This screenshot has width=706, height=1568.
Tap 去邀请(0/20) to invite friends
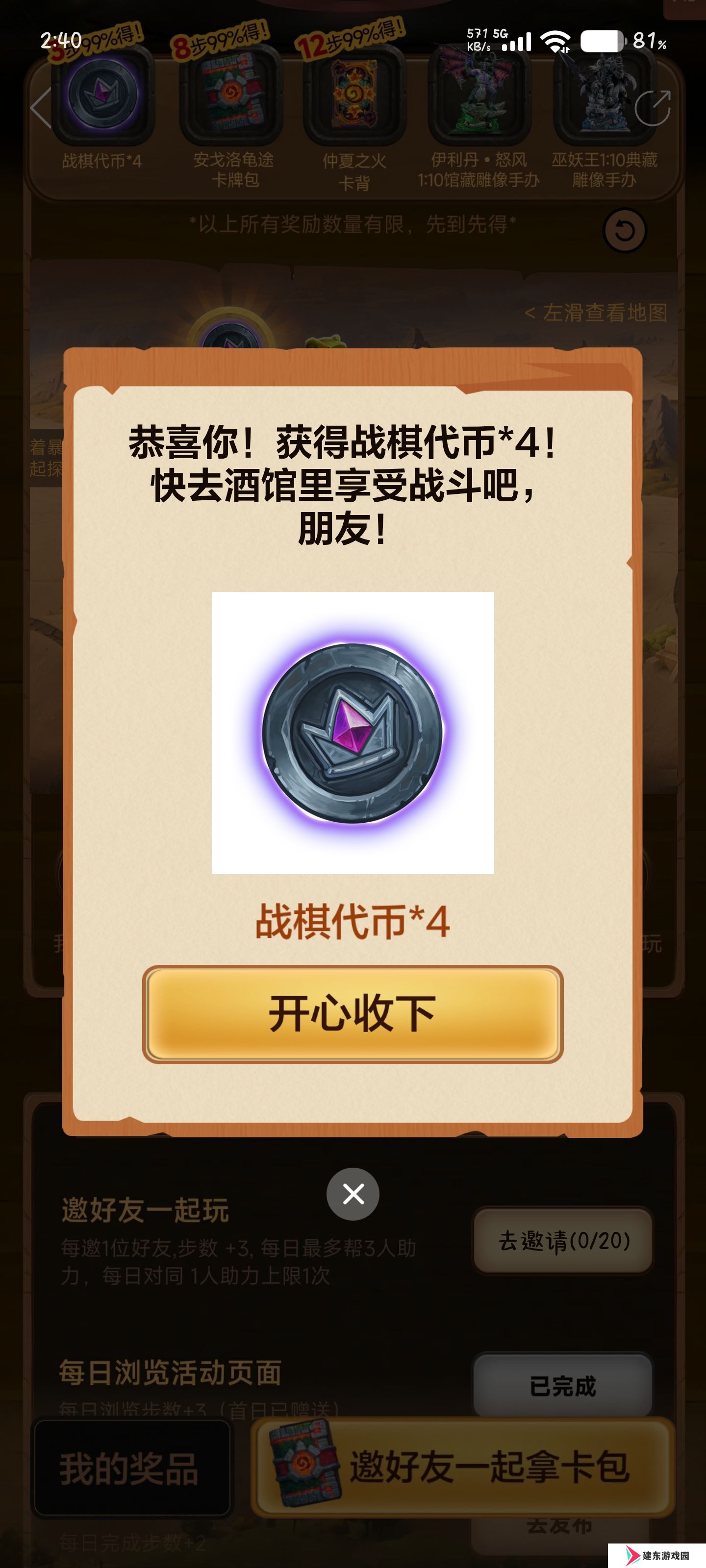[x=563, y=1241]
